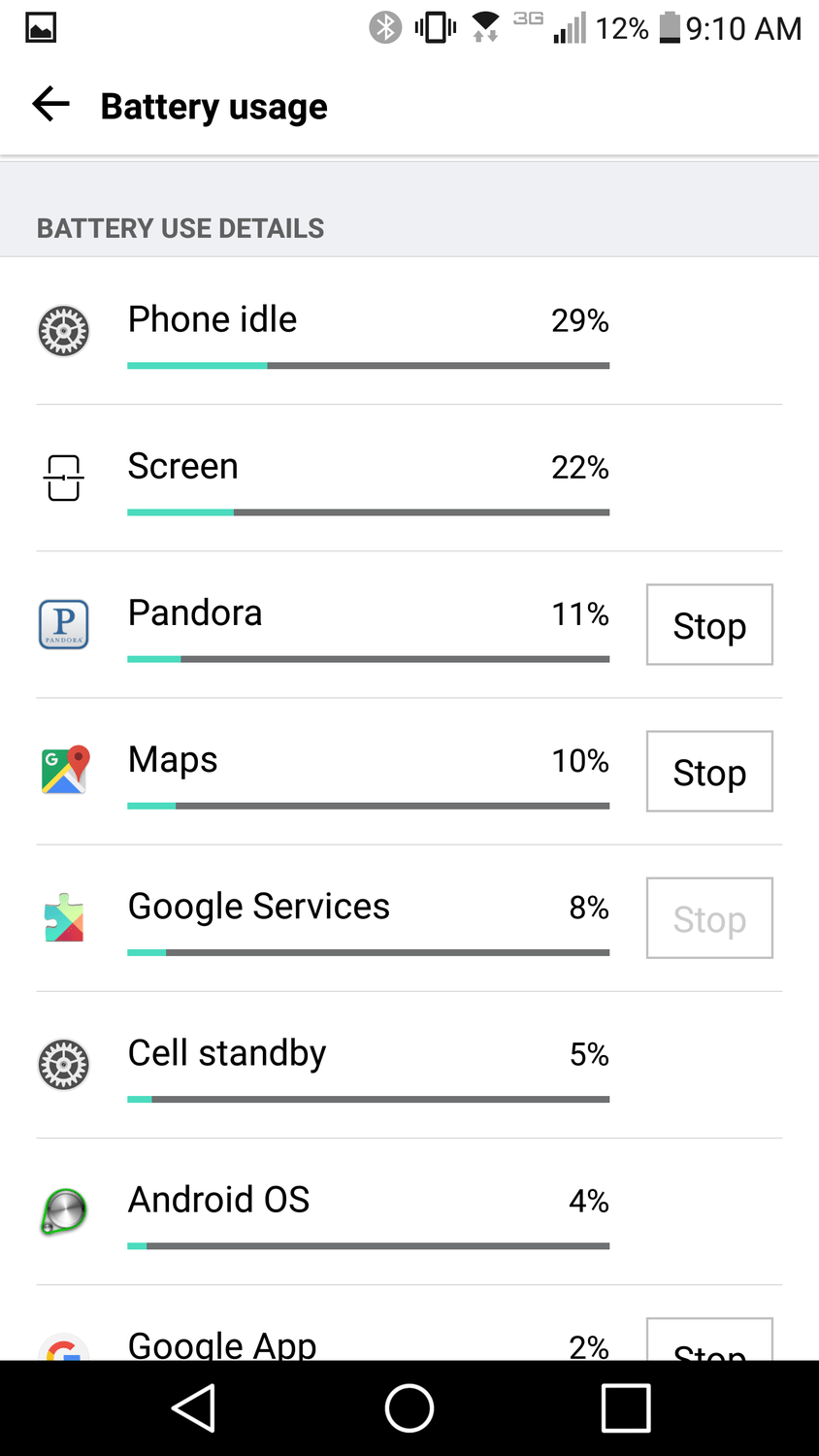Stop the Maps app

coord(709,771)
